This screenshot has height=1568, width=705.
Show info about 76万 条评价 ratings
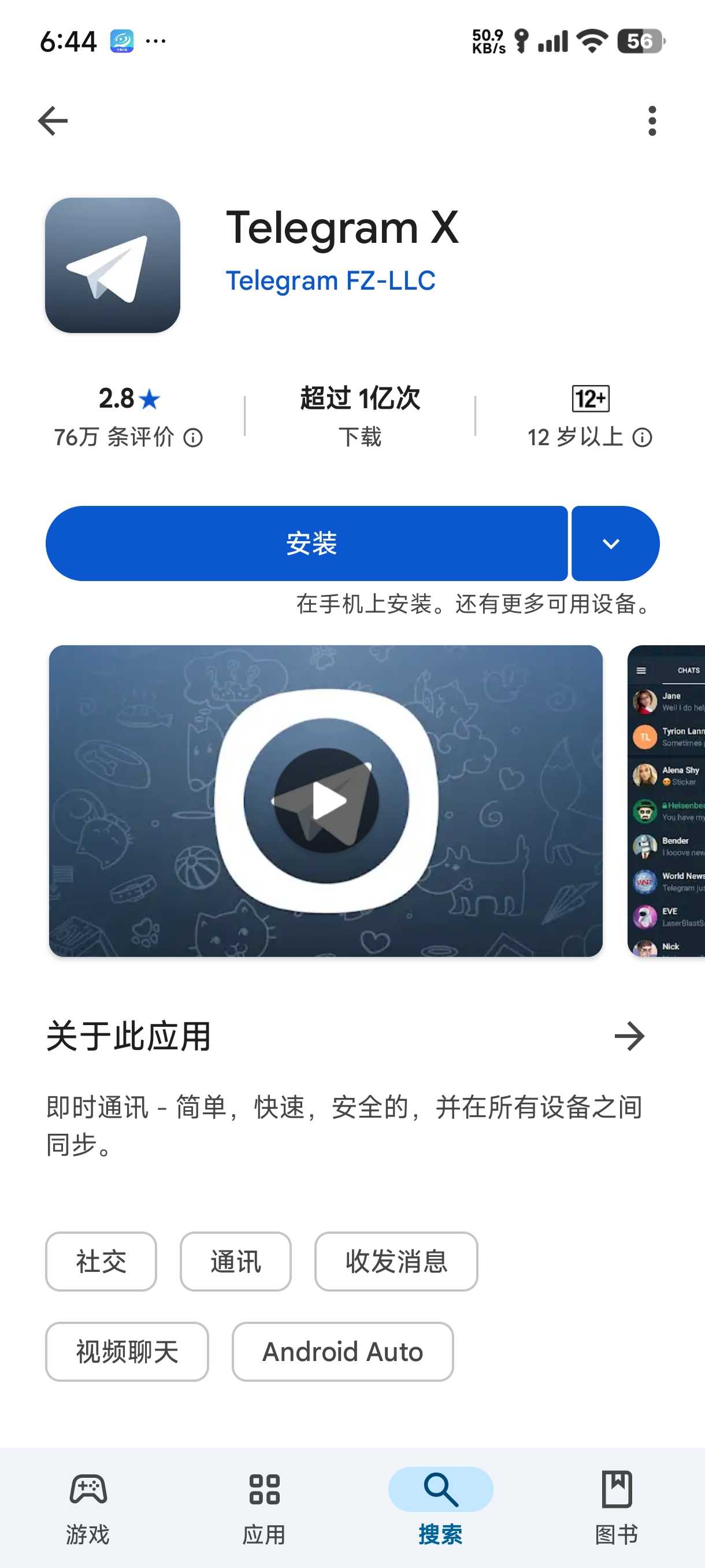pyautogui.click(x=193, y=438)
